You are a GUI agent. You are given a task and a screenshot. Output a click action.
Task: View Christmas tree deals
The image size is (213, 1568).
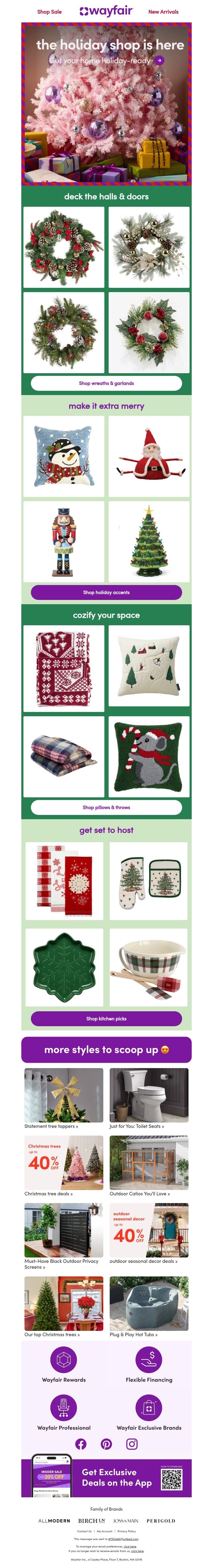pyautogui.click(x=48, y=1194)
